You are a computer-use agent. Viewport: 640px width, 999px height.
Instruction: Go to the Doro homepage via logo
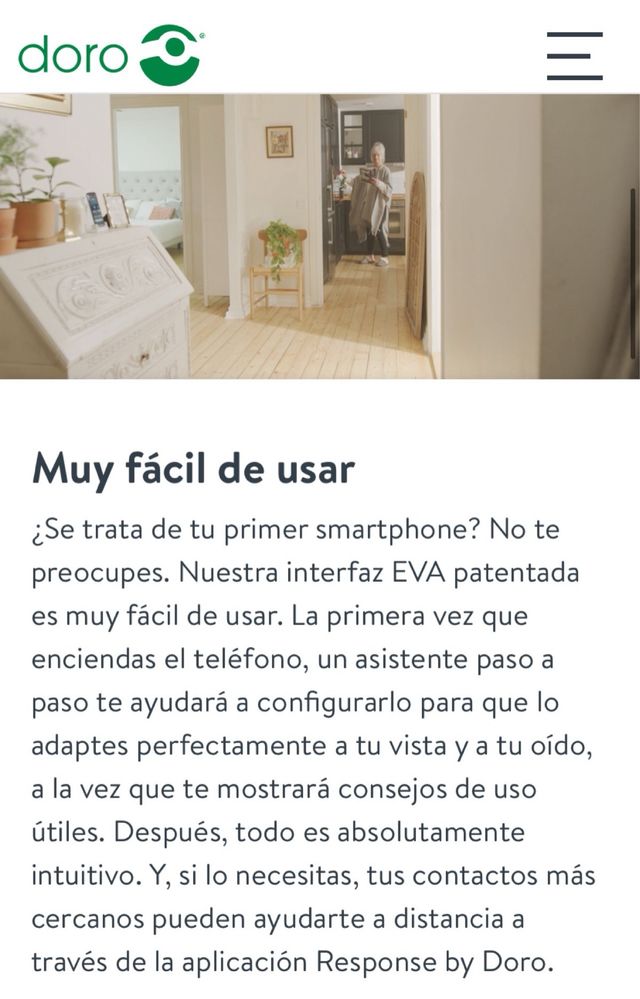click(110, 54)
